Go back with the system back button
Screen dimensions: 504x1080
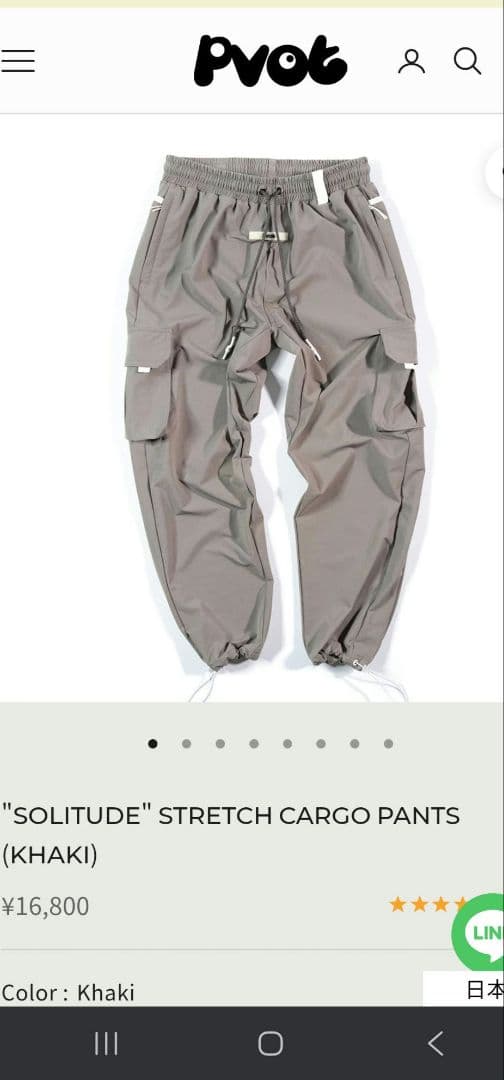[436, 1044]
